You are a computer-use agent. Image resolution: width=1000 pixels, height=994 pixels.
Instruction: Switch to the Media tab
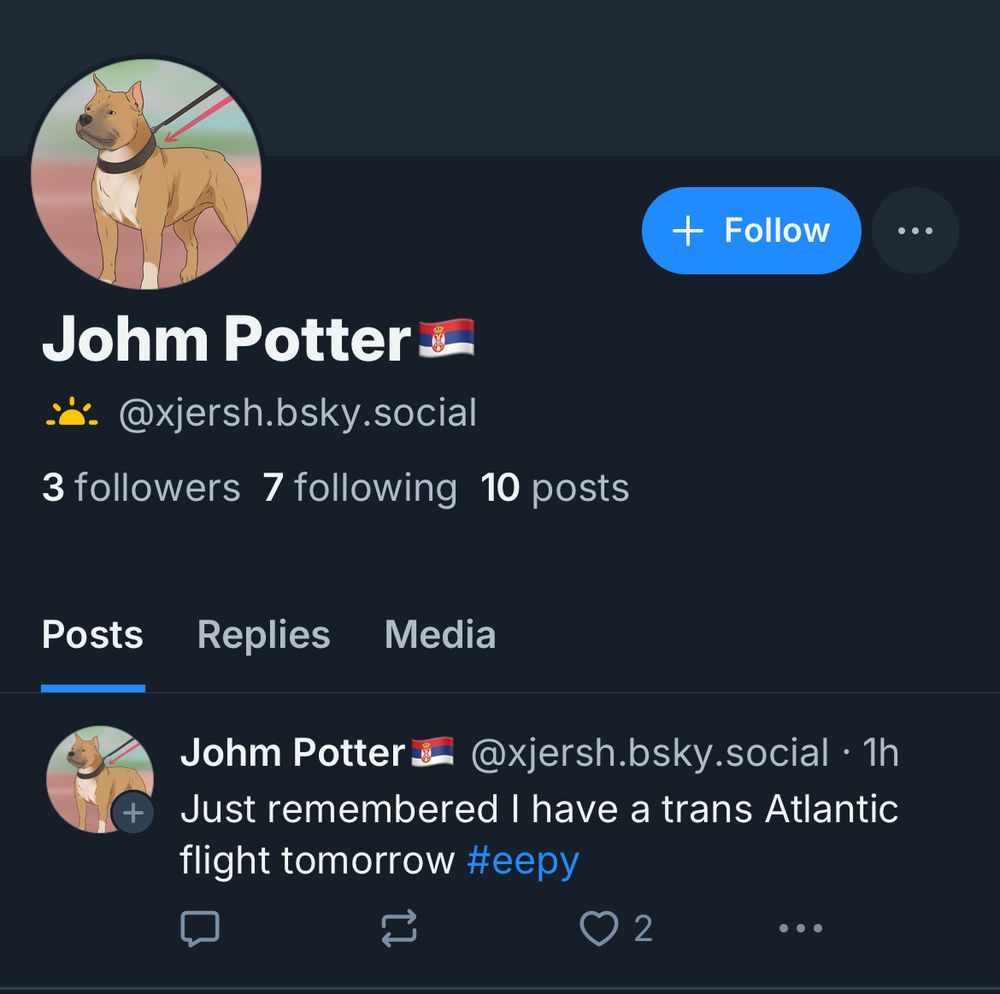(440, 634)
